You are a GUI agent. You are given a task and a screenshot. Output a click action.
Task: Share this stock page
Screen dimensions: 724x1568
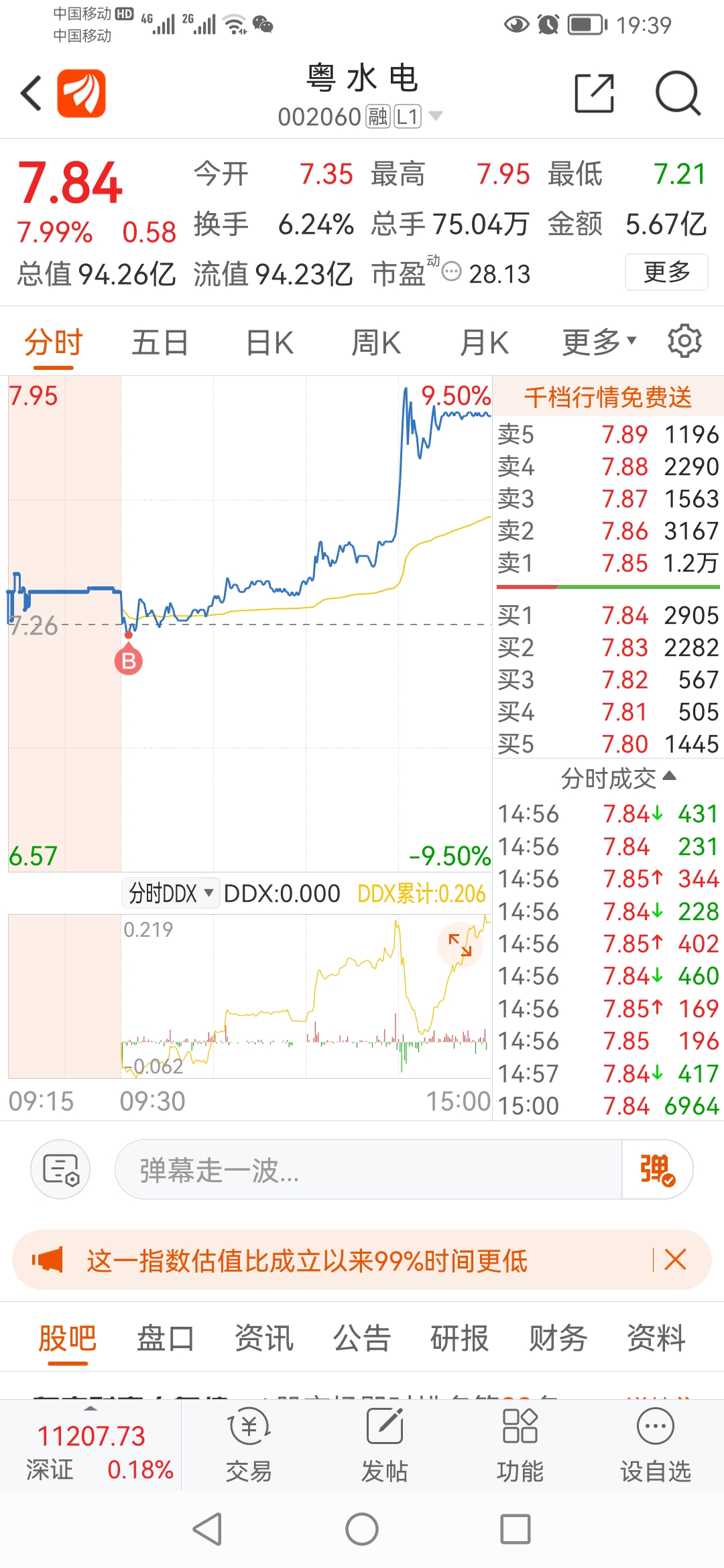[595, 93]
